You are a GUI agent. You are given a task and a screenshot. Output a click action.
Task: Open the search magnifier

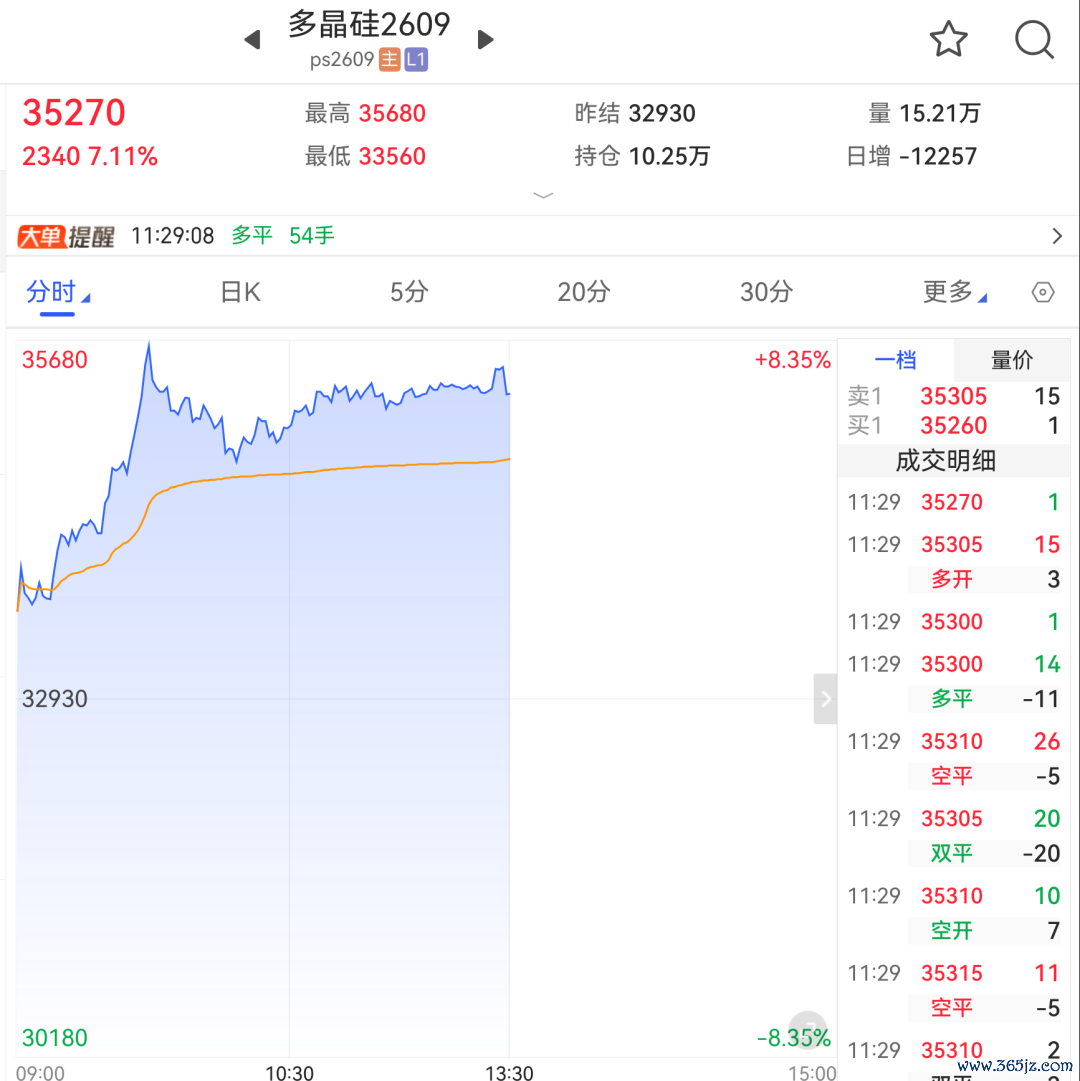[1034, 40]
